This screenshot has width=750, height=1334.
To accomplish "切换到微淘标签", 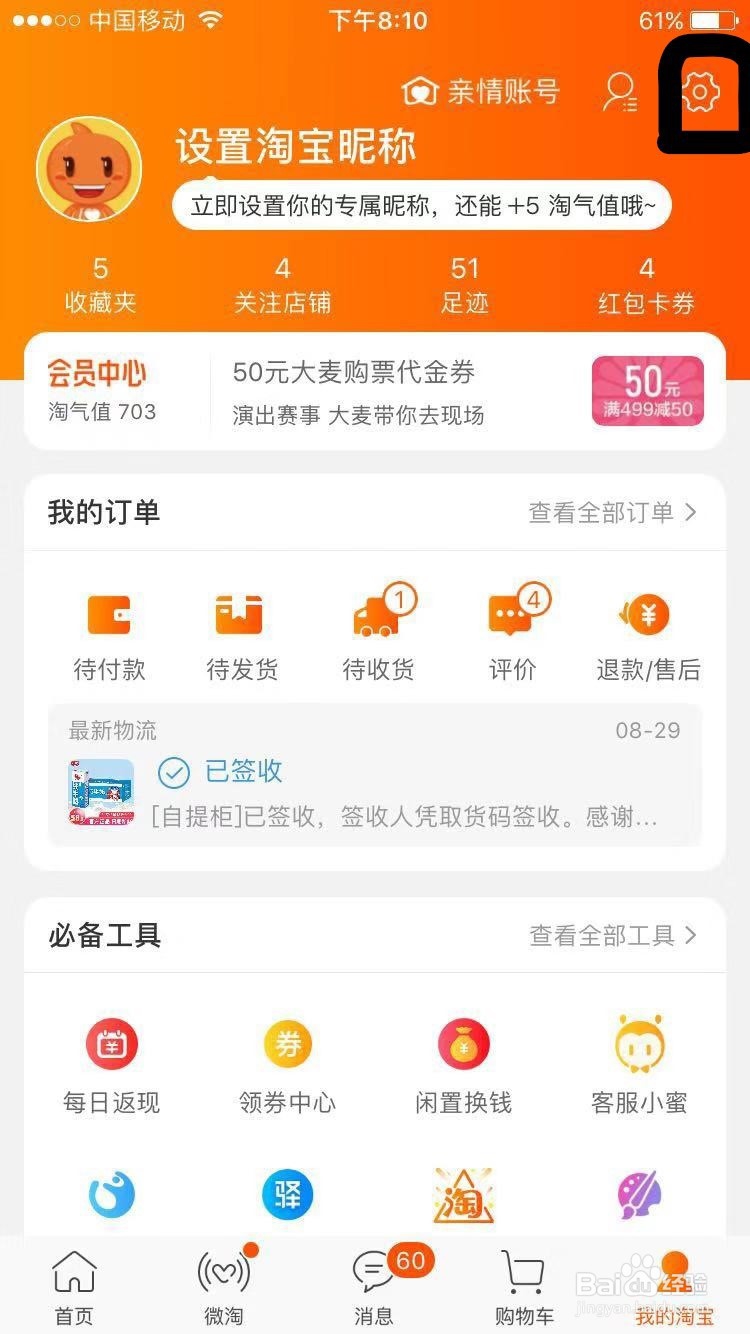I will [x=224, y=1285].
